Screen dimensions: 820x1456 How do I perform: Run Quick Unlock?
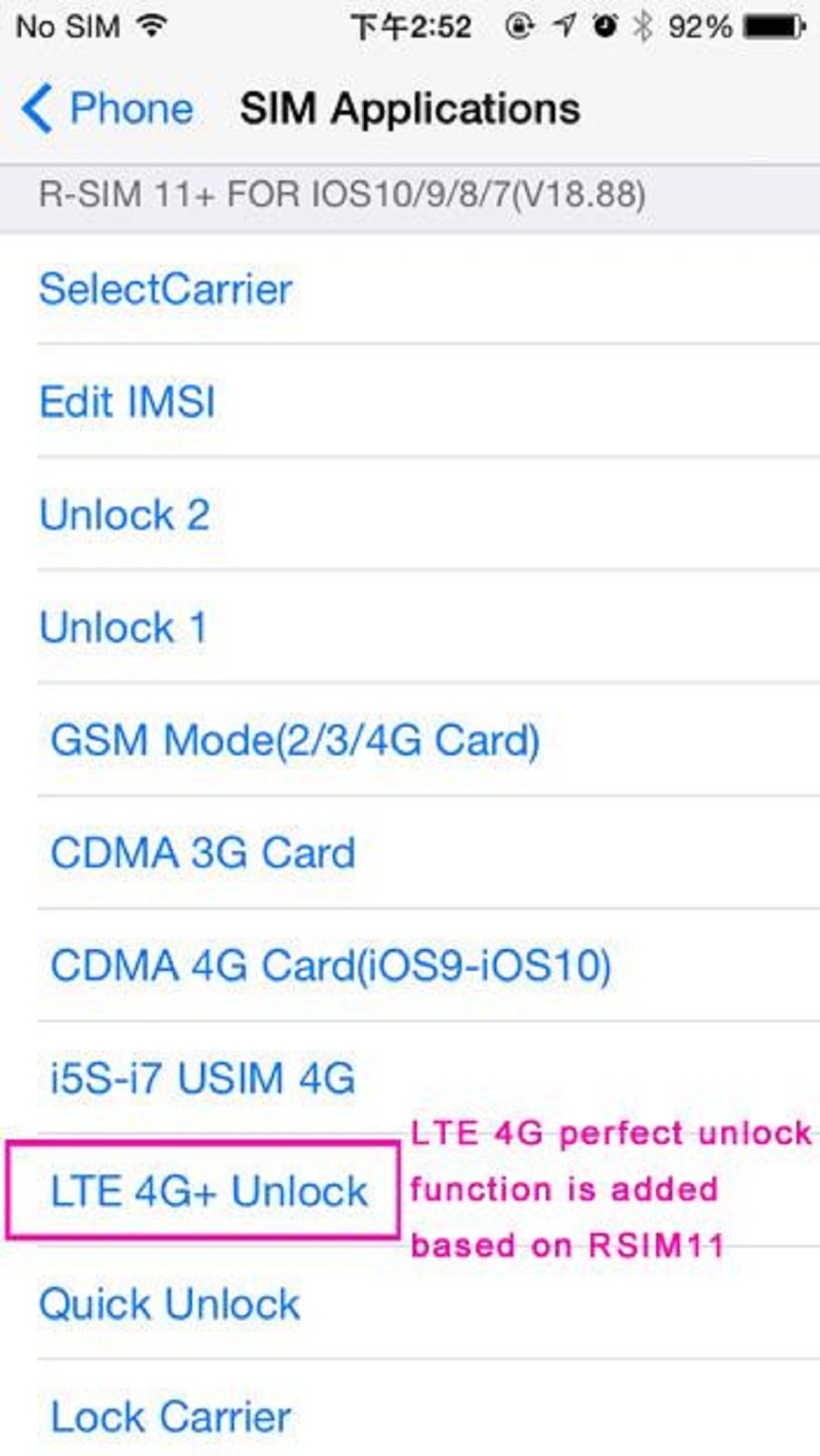tap(169, 1304)
